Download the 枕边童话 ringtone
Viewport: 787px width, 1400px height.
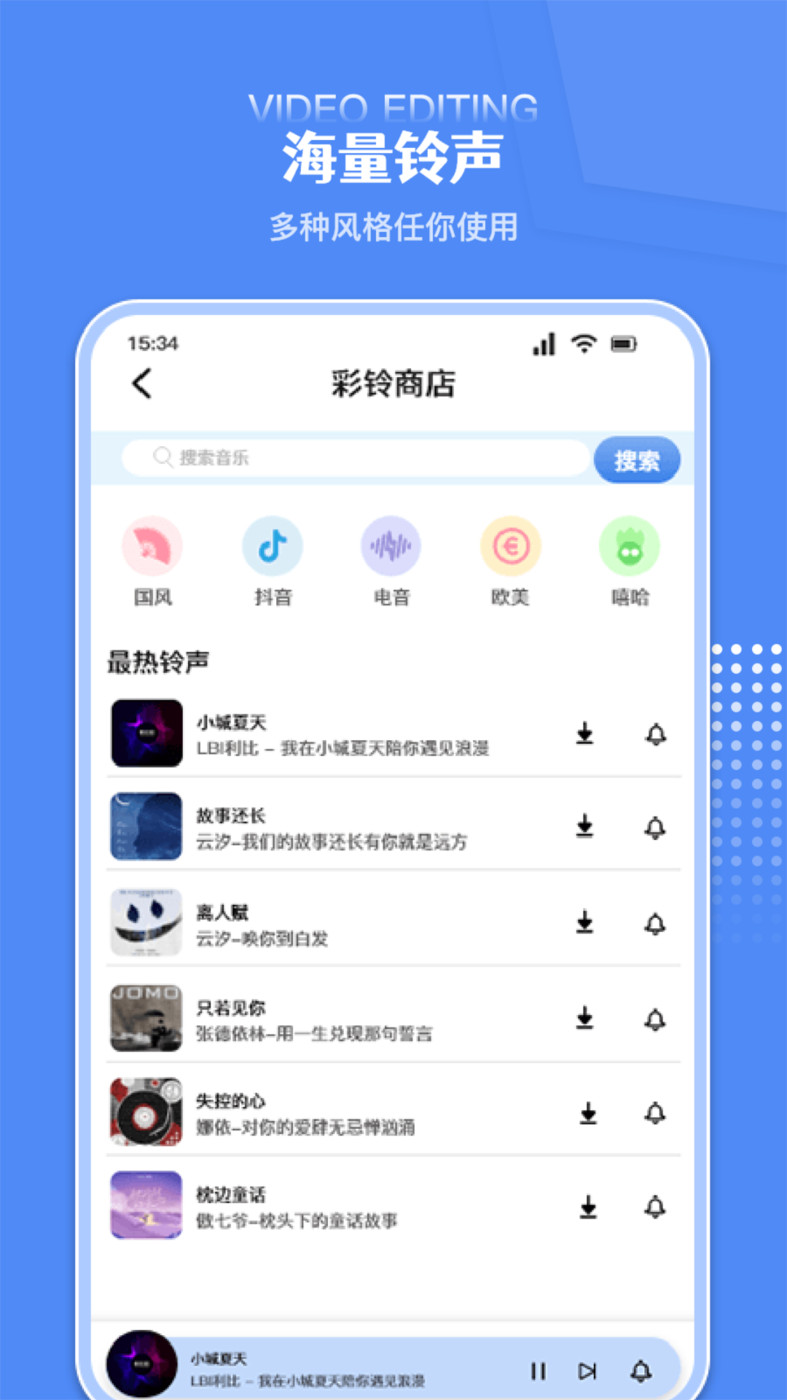coord(584,1205)
